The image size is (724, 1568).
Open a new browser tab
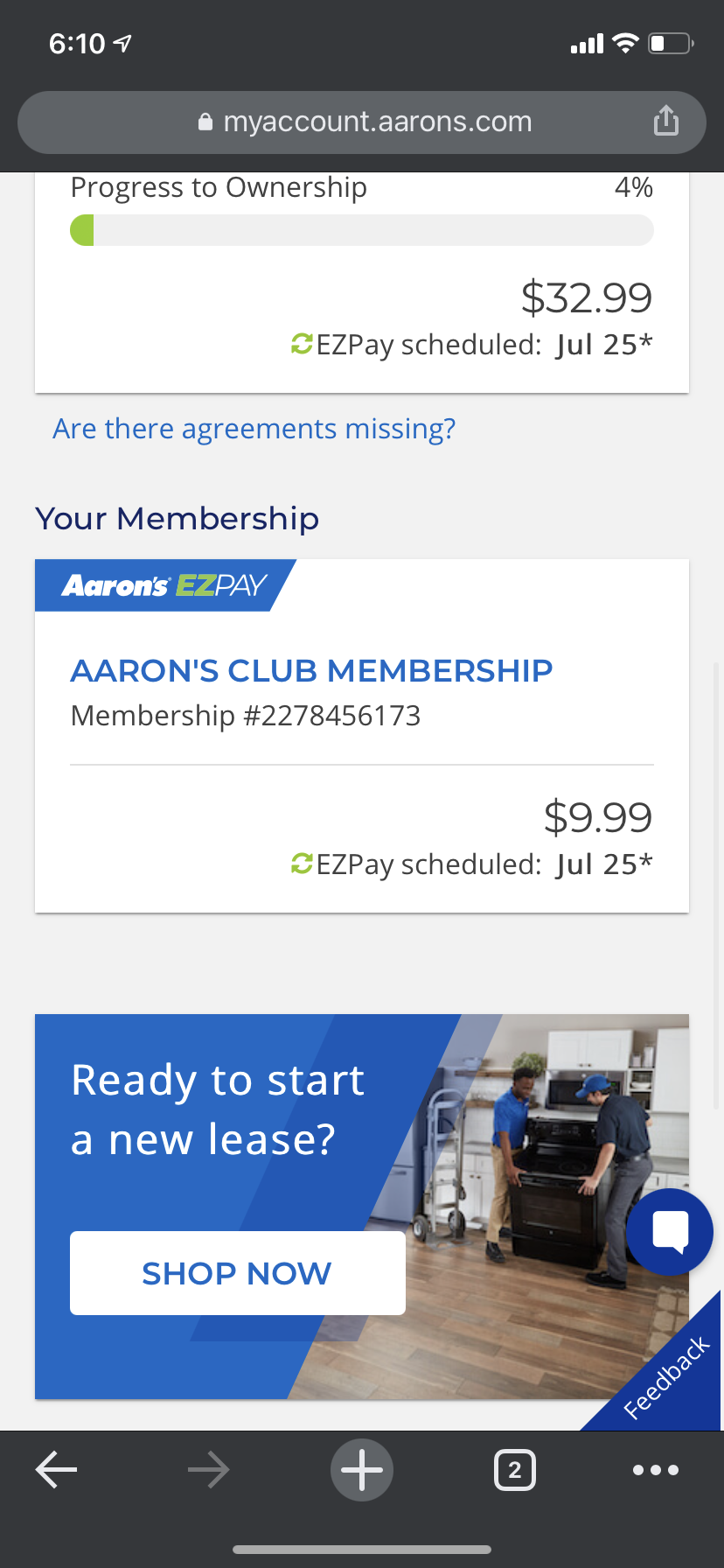pos(362,1470)
